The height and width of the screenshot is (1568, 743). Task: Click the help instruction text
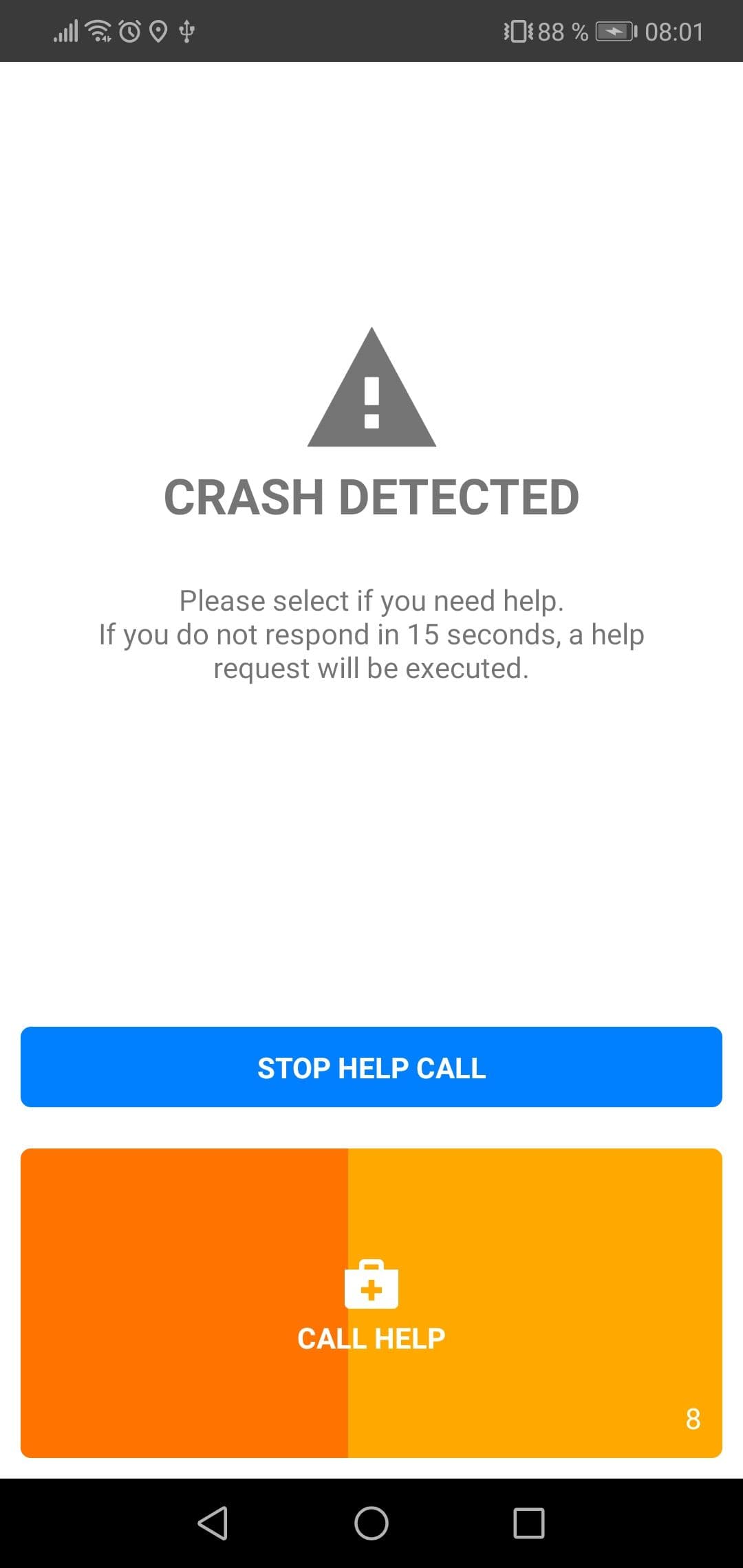click(371, 633)
